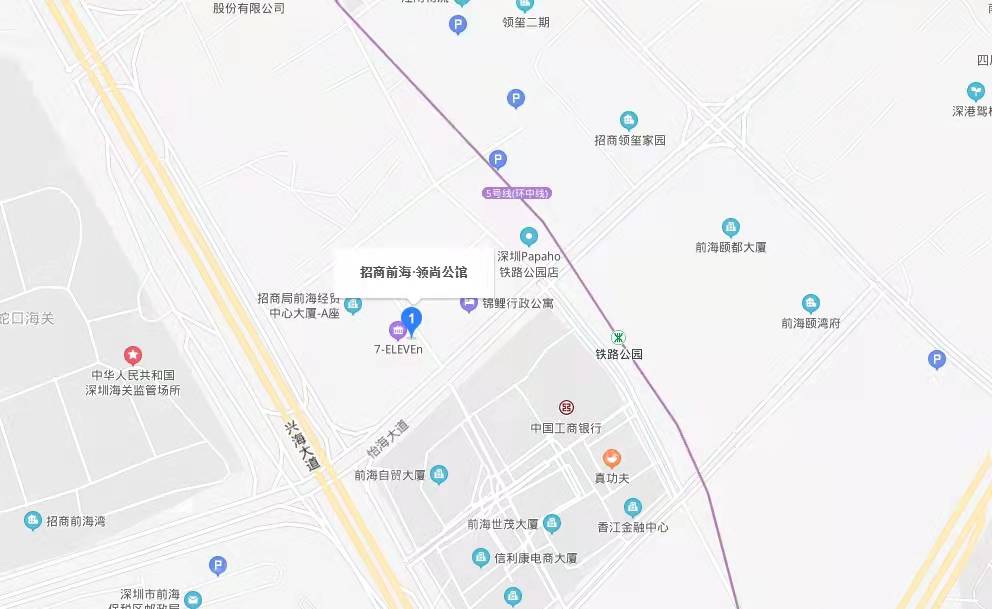Tap the 招商领玺家园 residence marker
The height and width of the screenshot is (609, 992).
pyautogui.click(x=629, y=121)
